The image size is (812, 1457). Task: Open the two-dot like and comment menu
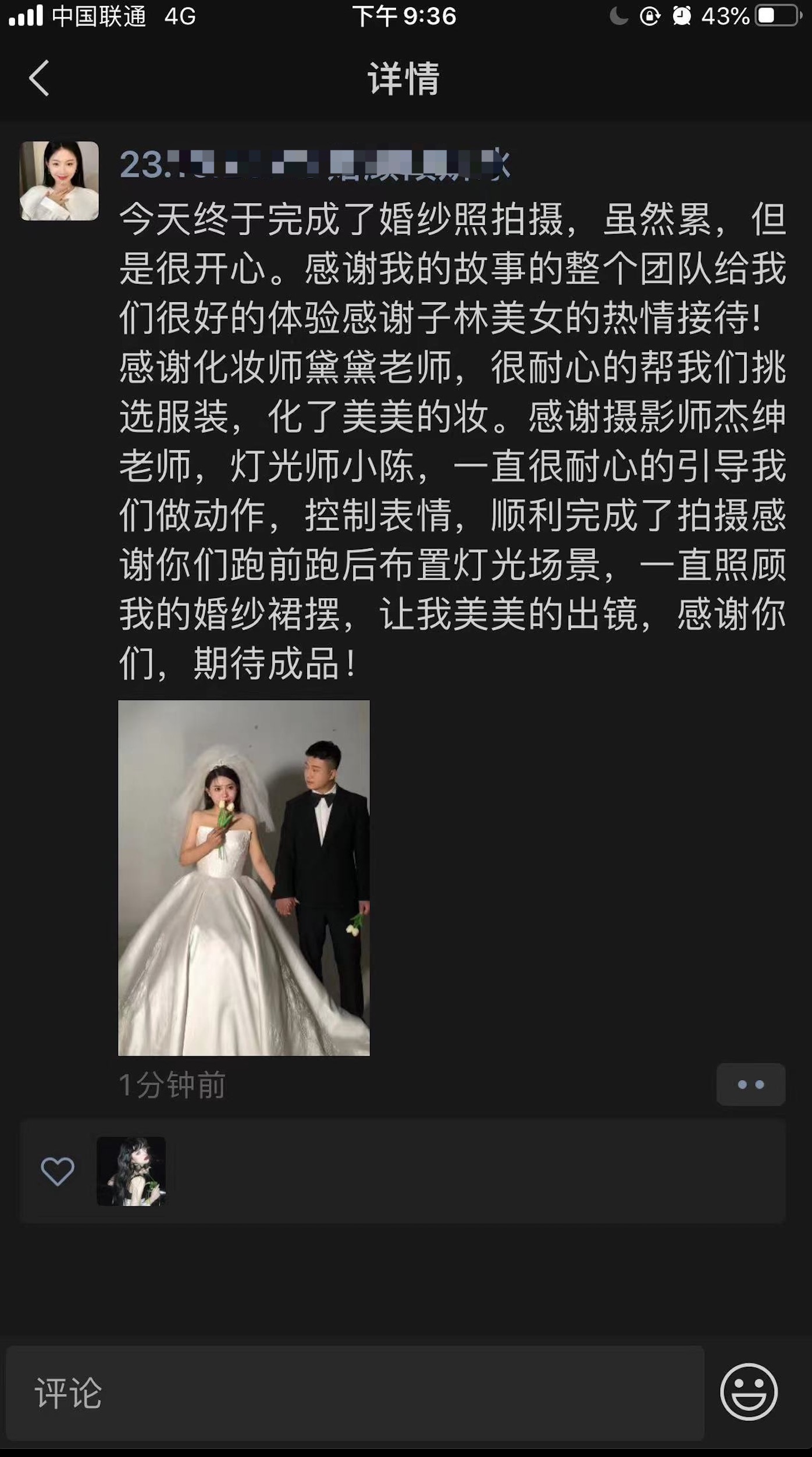click(751, 1085)
